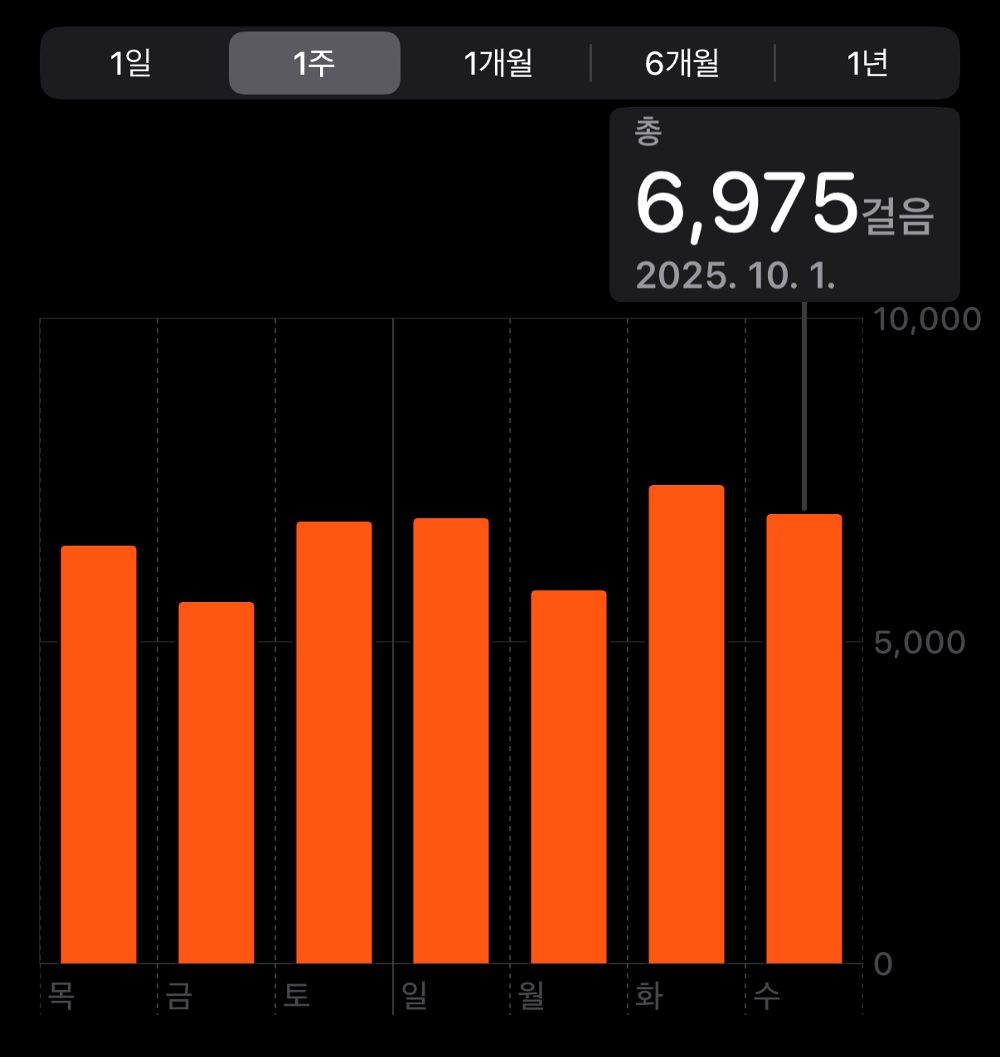Switch to the 6개월 range

[682, 64]
